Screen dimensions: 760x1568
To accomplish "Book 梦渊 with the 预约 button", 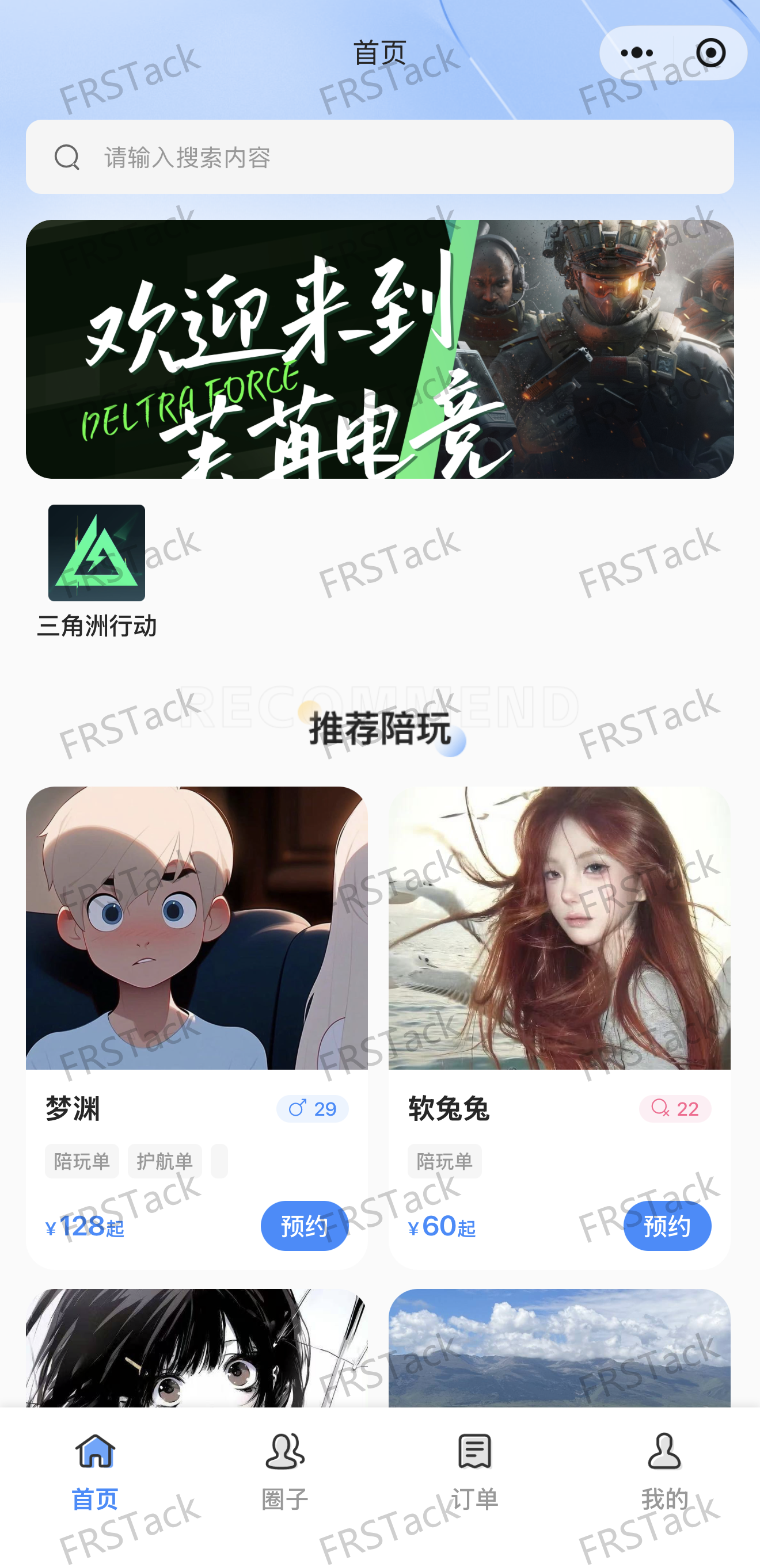I will point(304,1225).
